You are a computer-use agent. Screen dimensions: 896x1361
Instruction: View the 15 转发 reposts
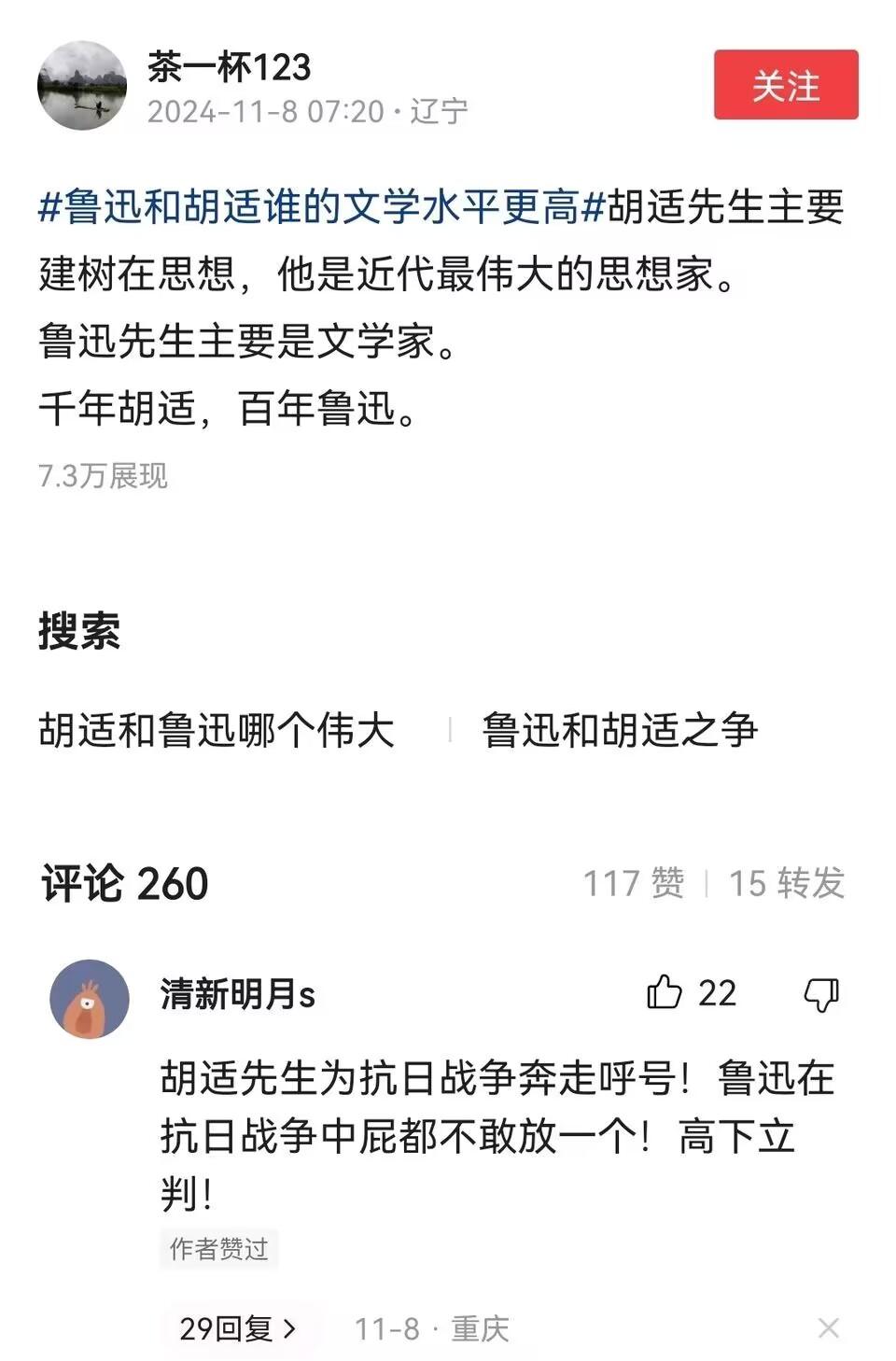(x=786, y=883)
